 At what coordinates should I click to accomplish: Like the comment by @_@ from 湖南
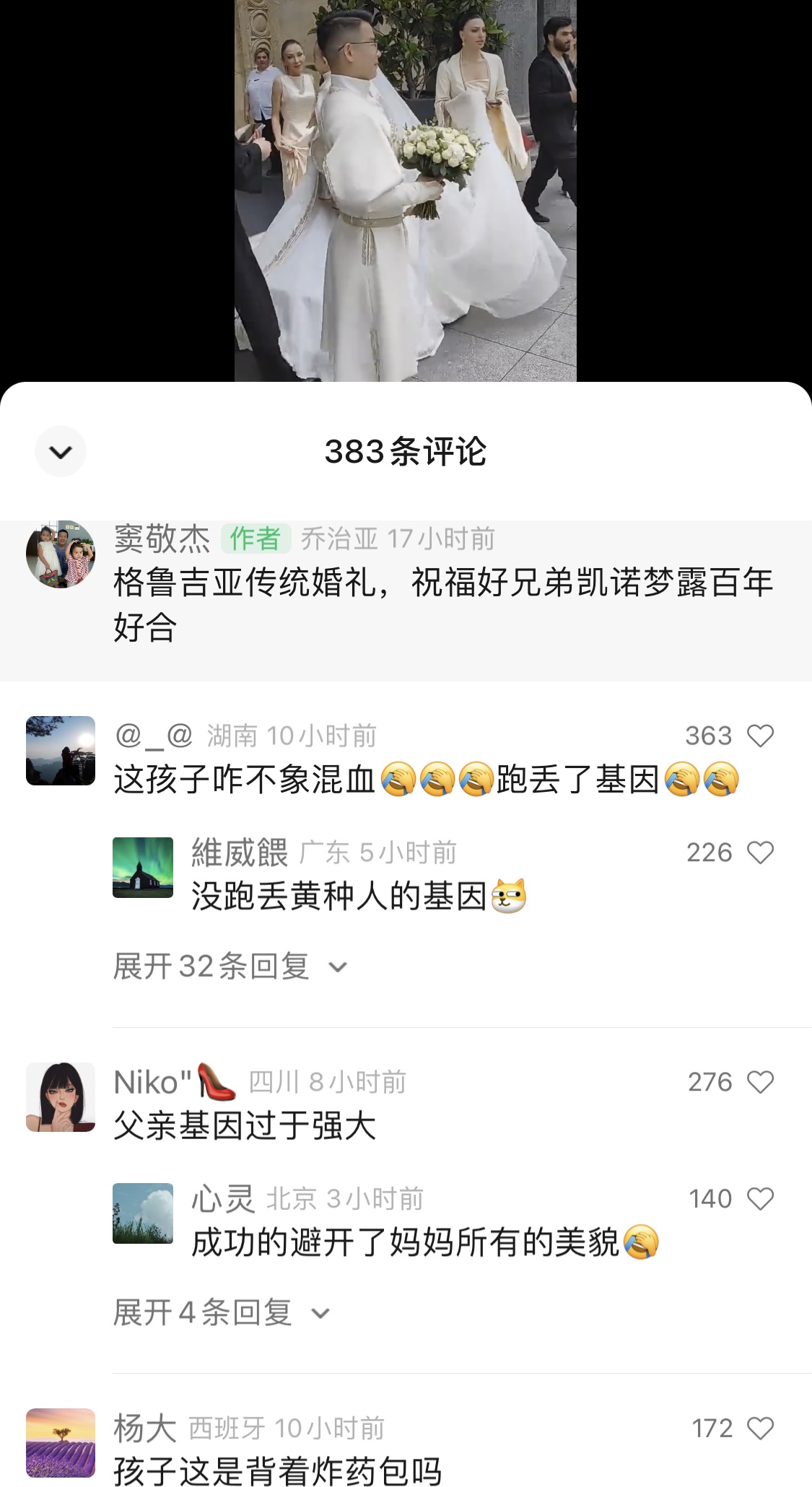(760, 736)
